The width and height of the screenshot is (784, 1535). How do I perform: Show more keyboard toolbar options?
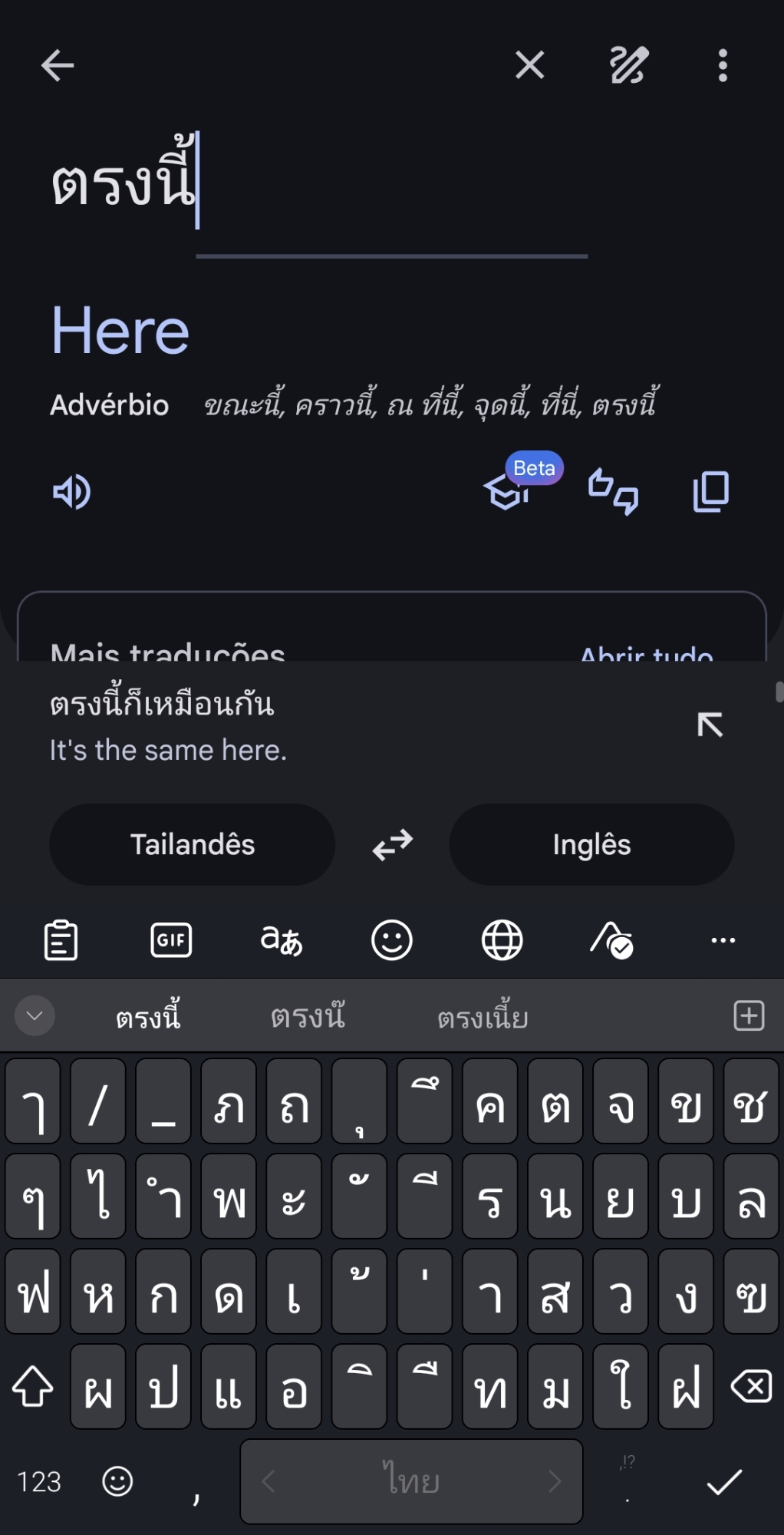(x=723, y=940)
